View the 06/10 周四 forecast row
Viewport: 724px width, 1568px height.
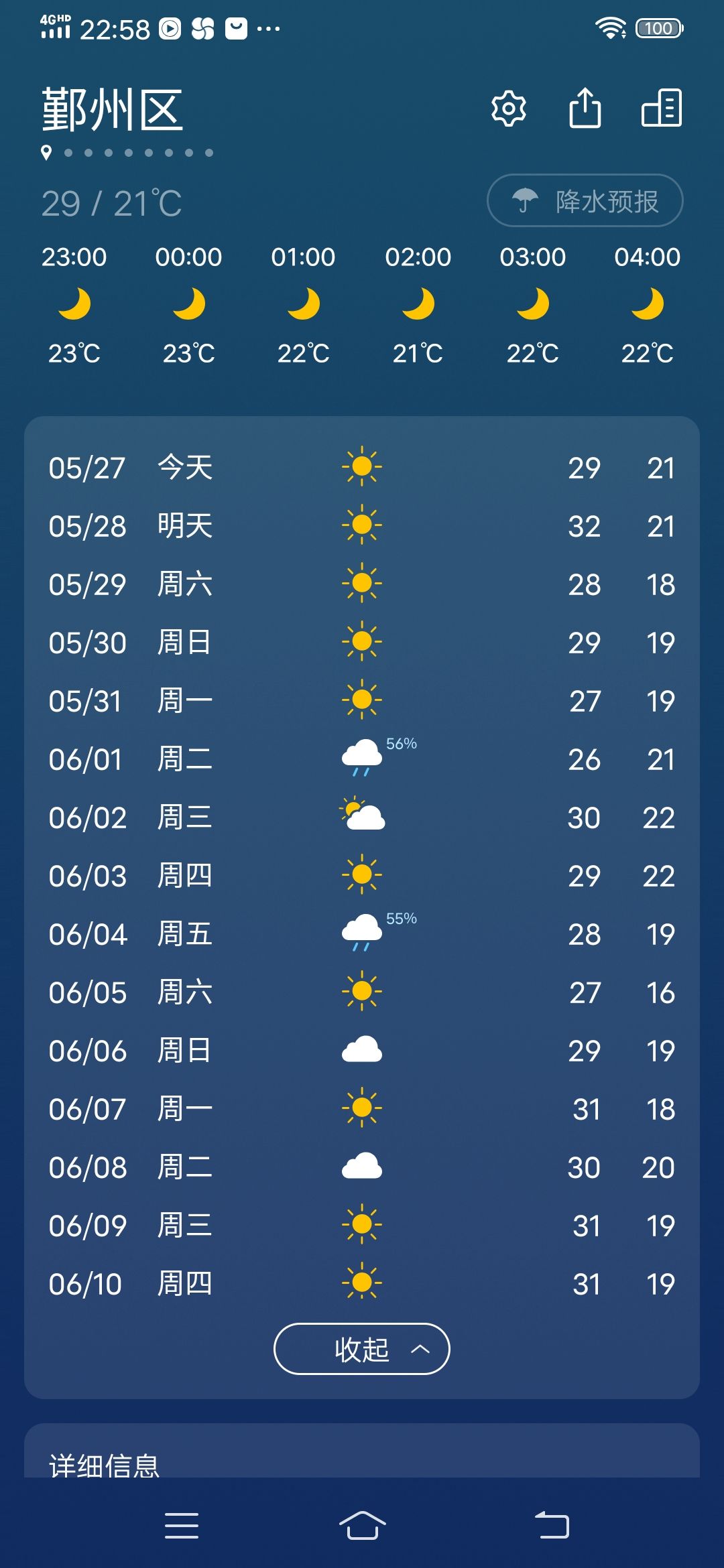(x=362, y=1284)
